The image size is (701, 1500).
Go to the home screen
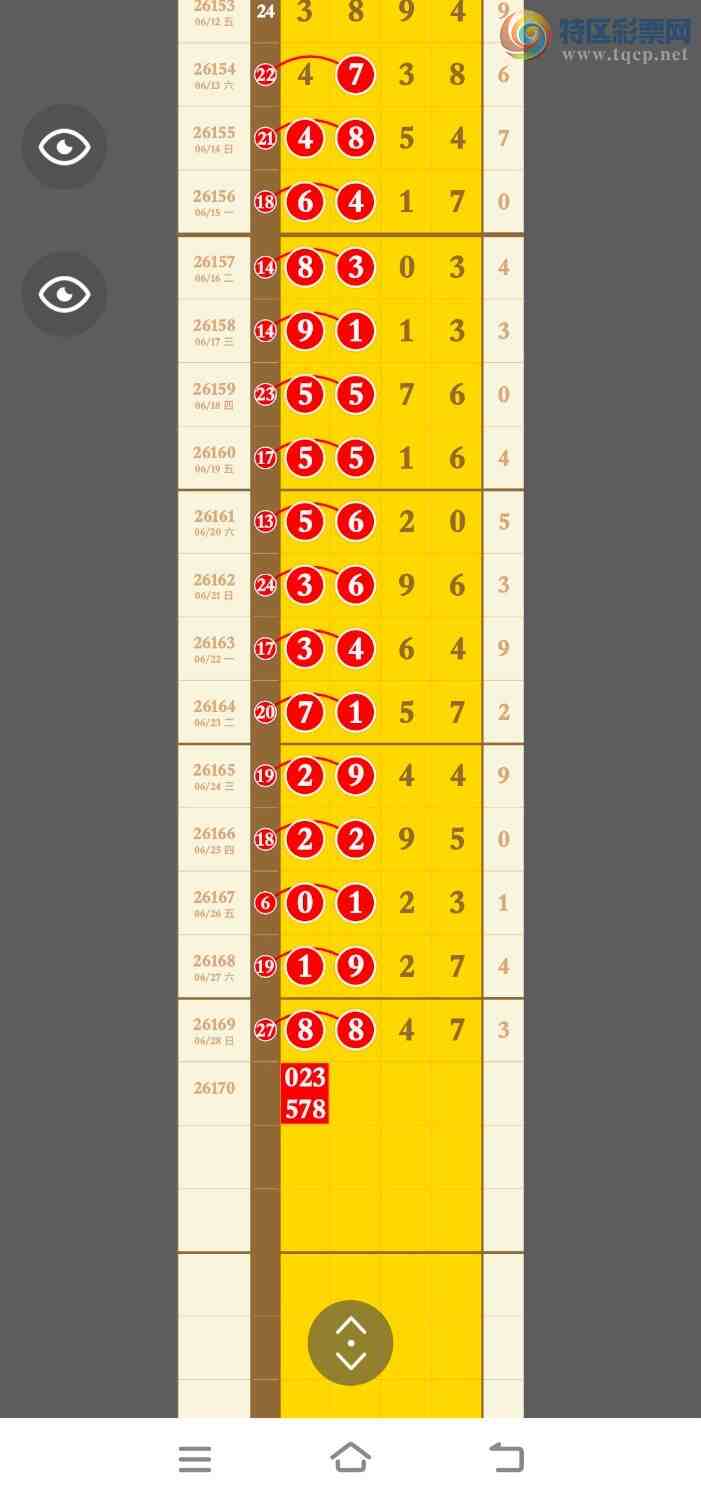point(350,1458)
